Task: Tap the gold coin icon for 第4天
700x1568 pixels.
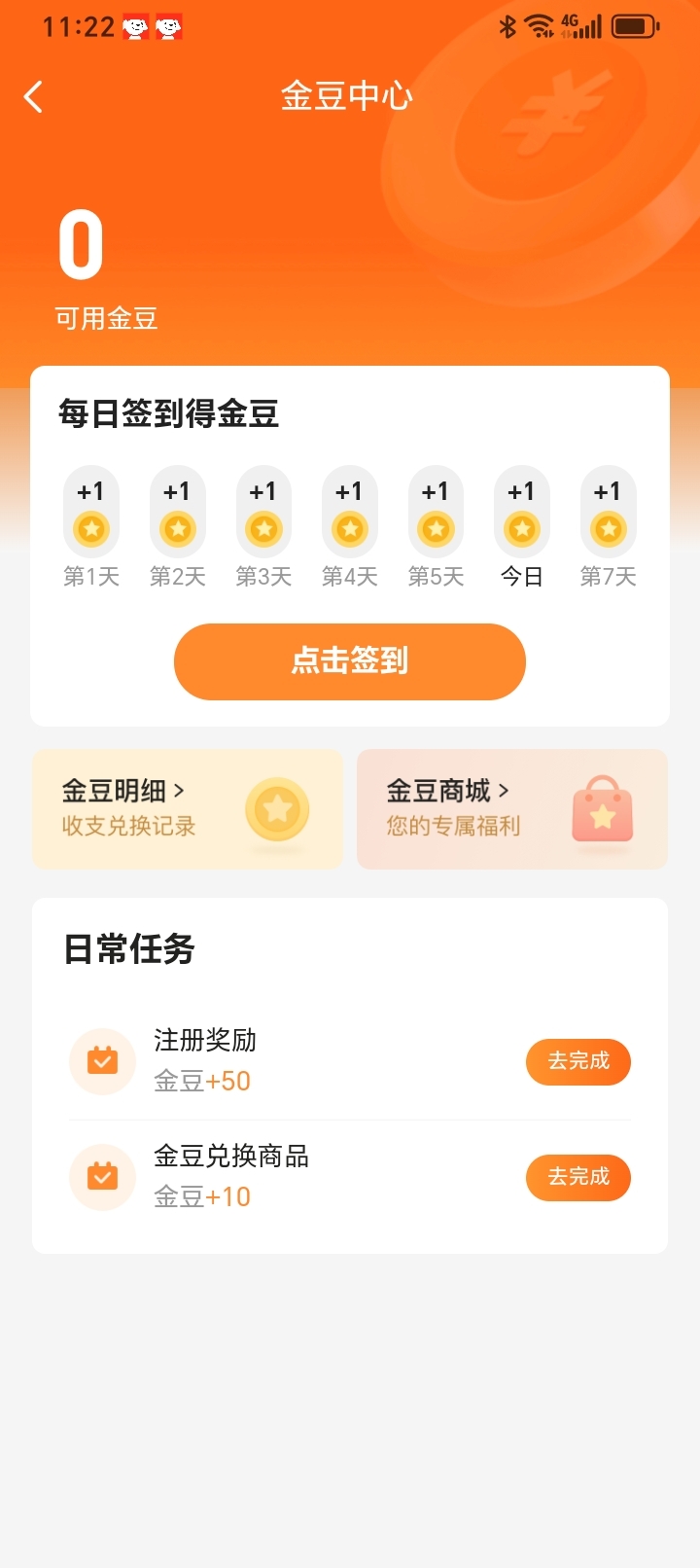Action: coord(349,528)
